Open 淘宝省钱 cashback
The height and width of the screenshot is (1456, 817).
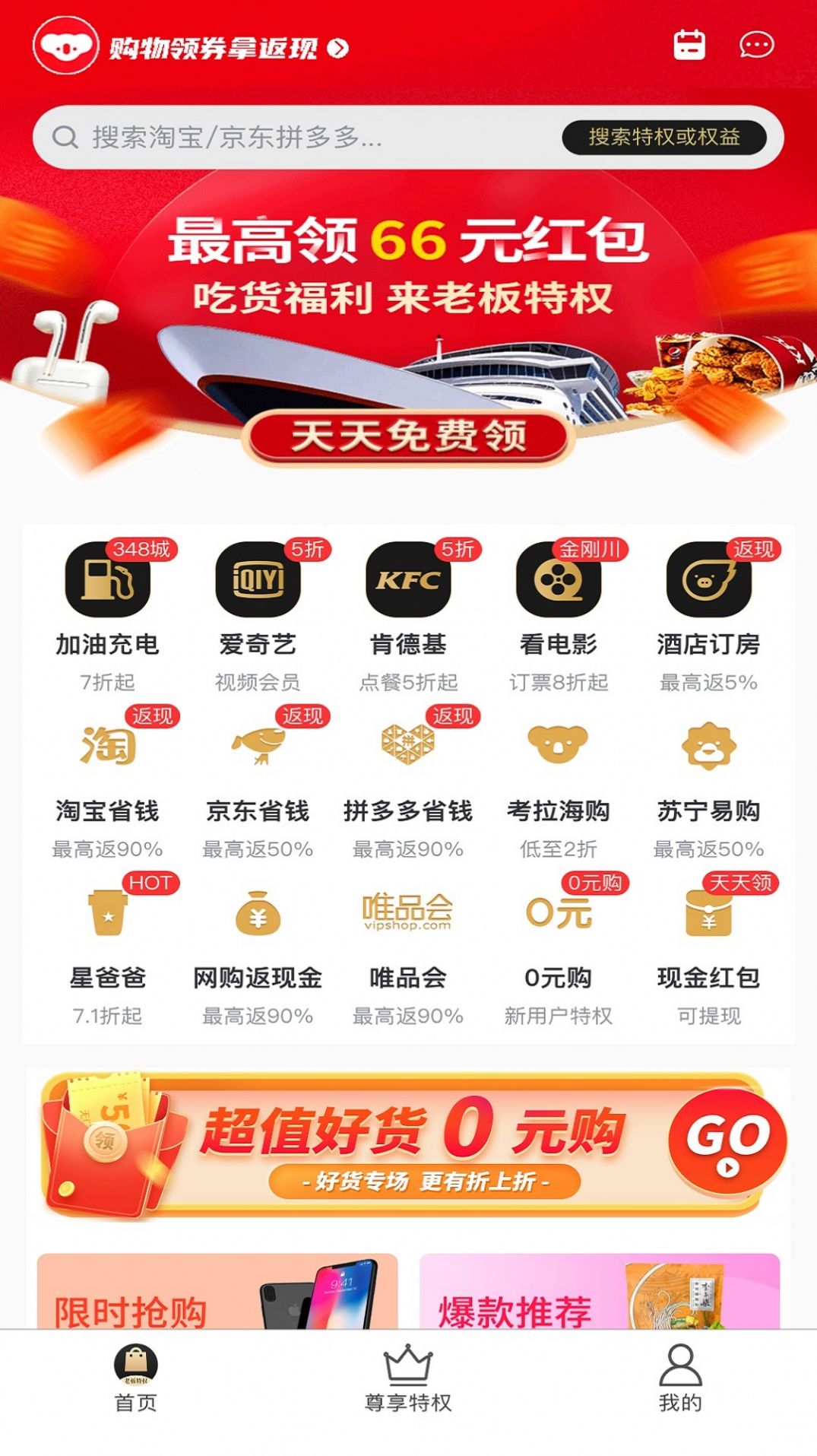click(107, 783)
